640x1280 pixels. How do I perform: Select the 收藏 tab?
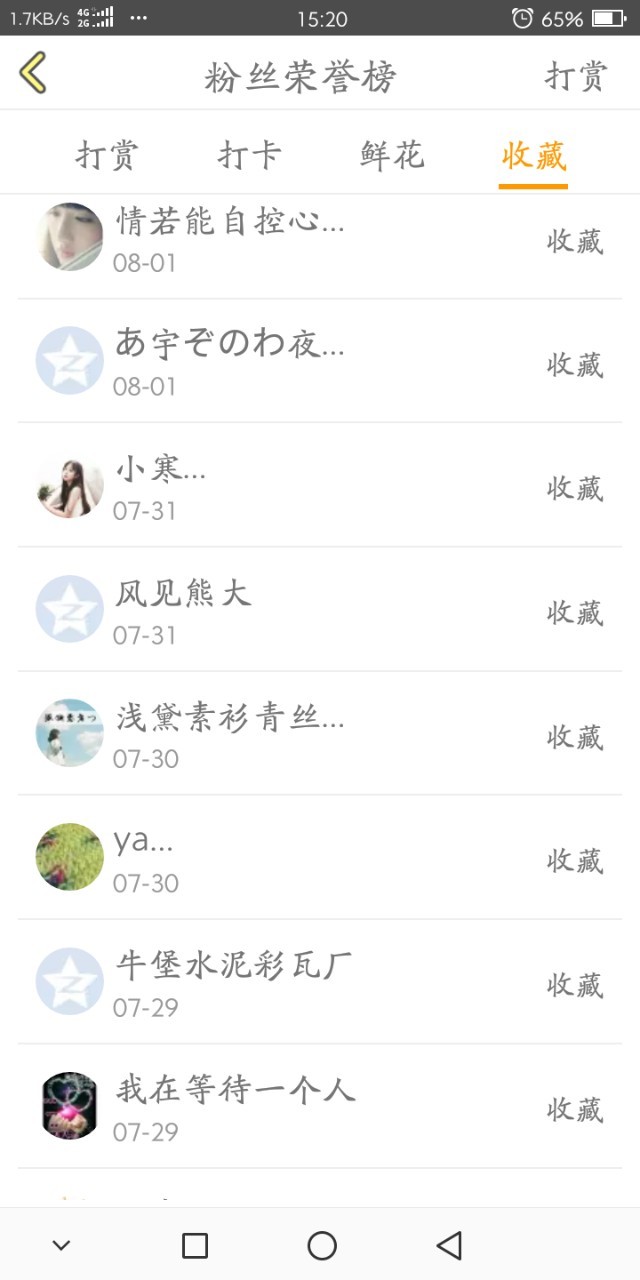pos(534,156)
